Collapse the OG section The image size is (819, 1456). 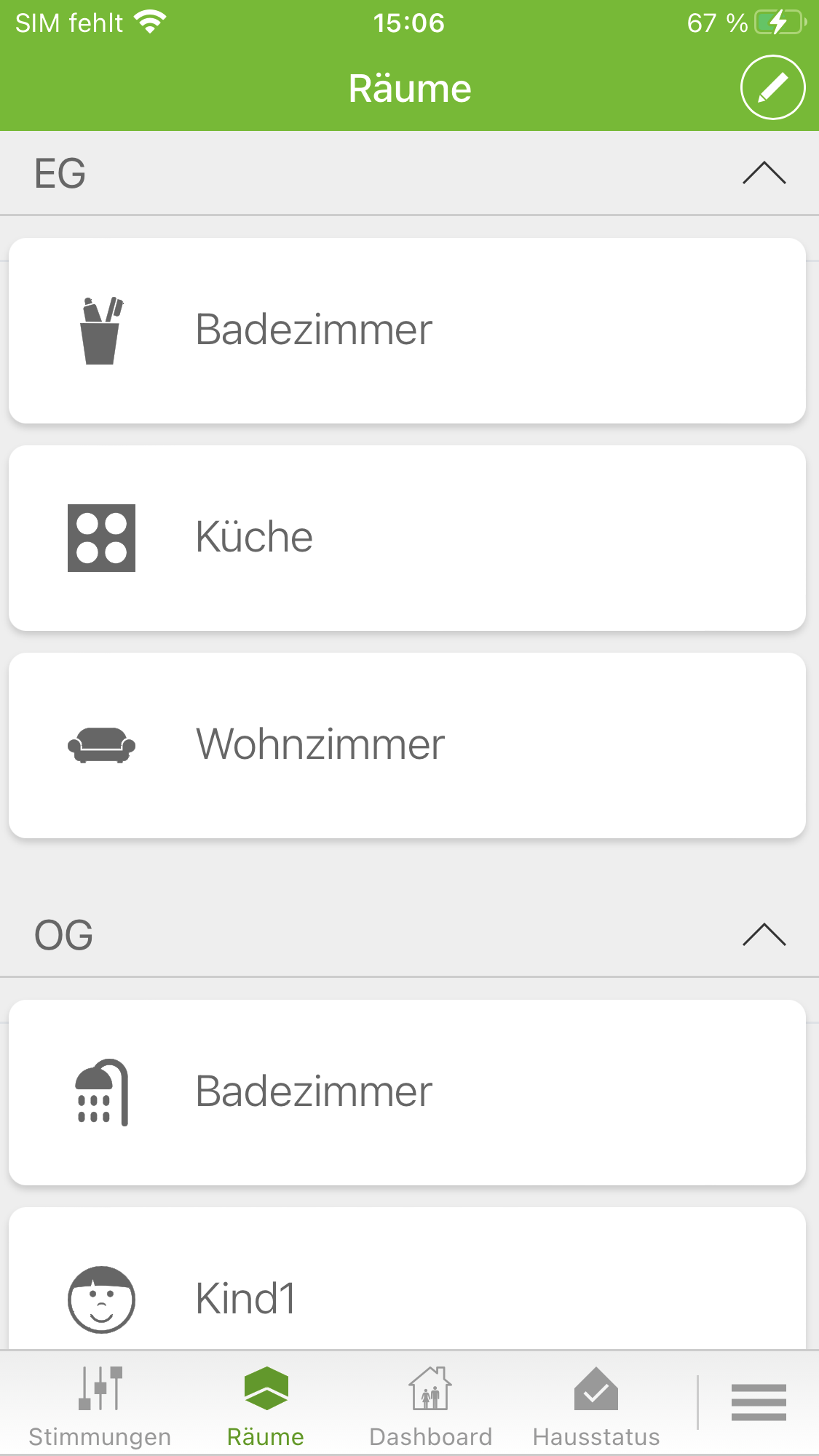tap(764, 935)
